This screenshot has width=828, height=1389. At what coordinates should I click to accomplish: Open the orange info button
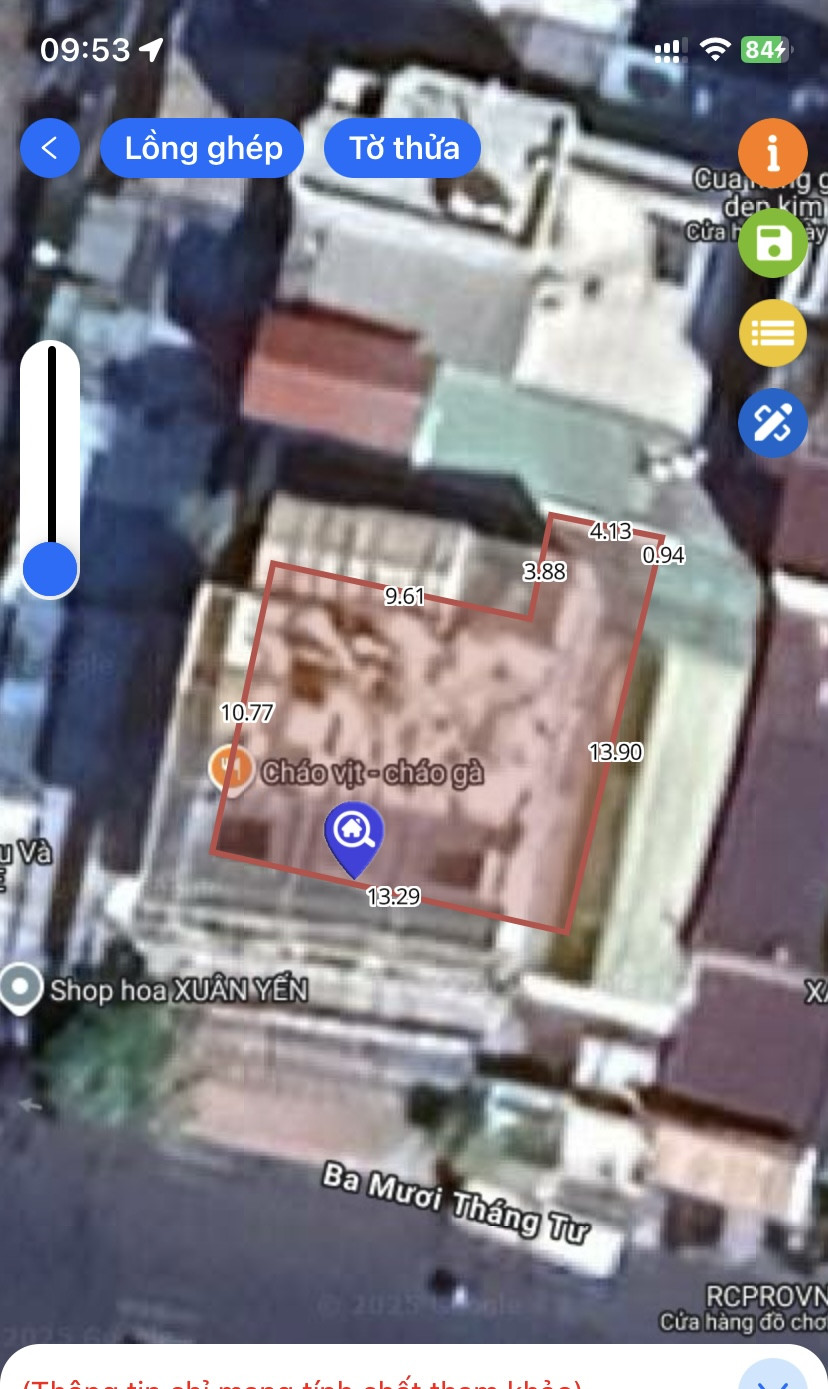pos(772,153)
